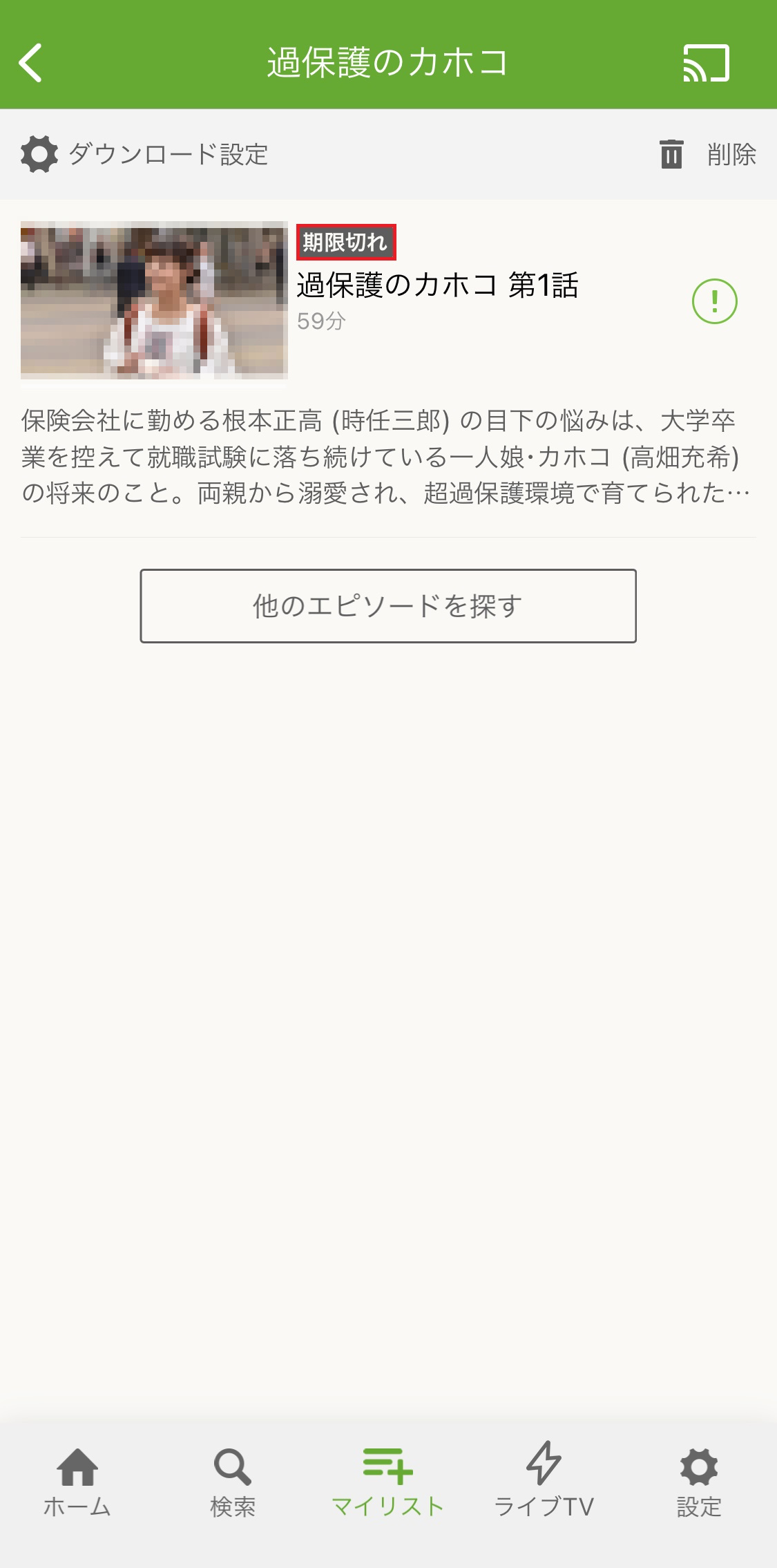Open the ライブTV tab
This screenshot has height=1568, width=777.
544,1480
